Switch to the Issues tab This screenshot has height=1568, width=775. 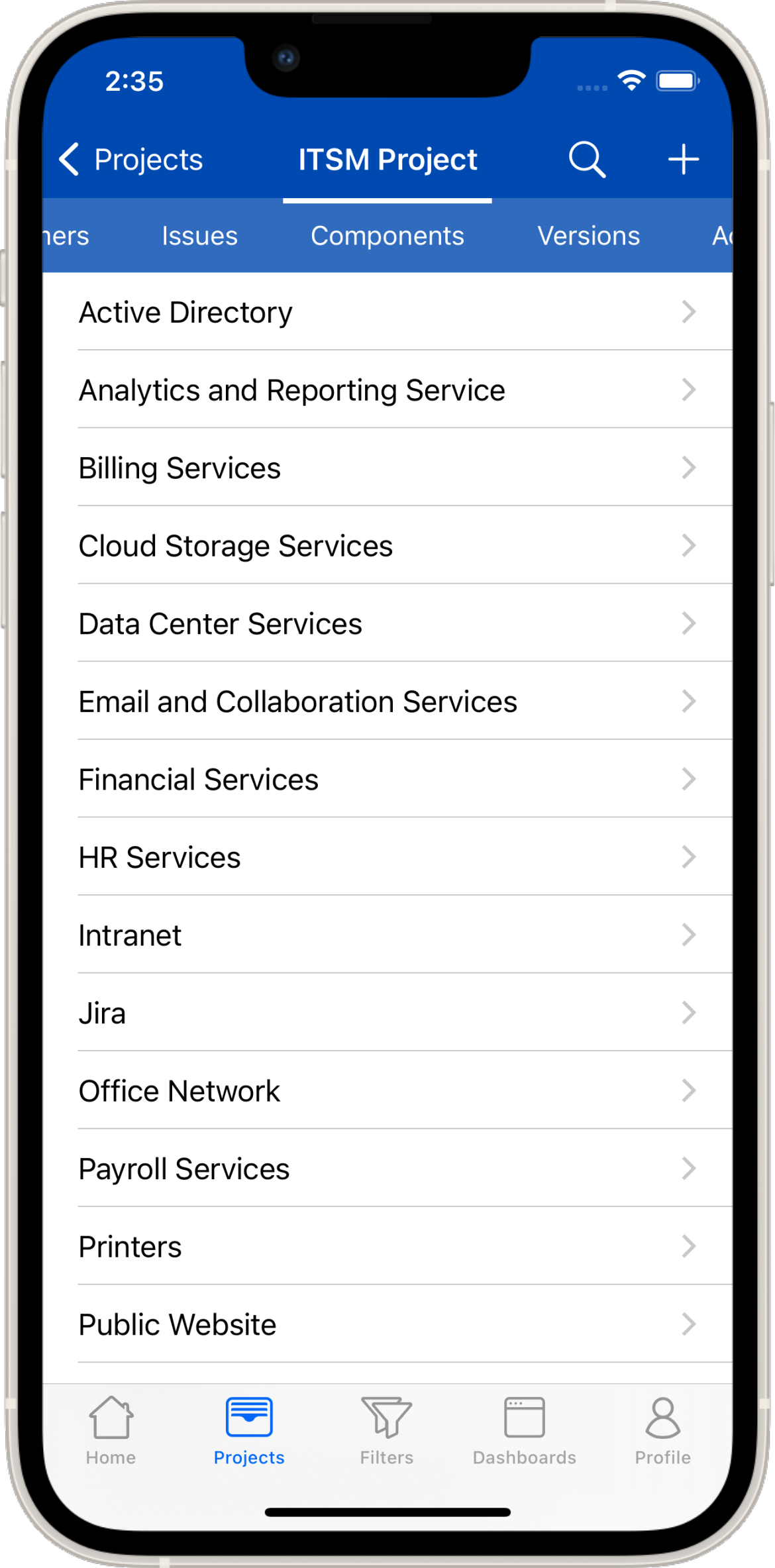coord(199,236)
